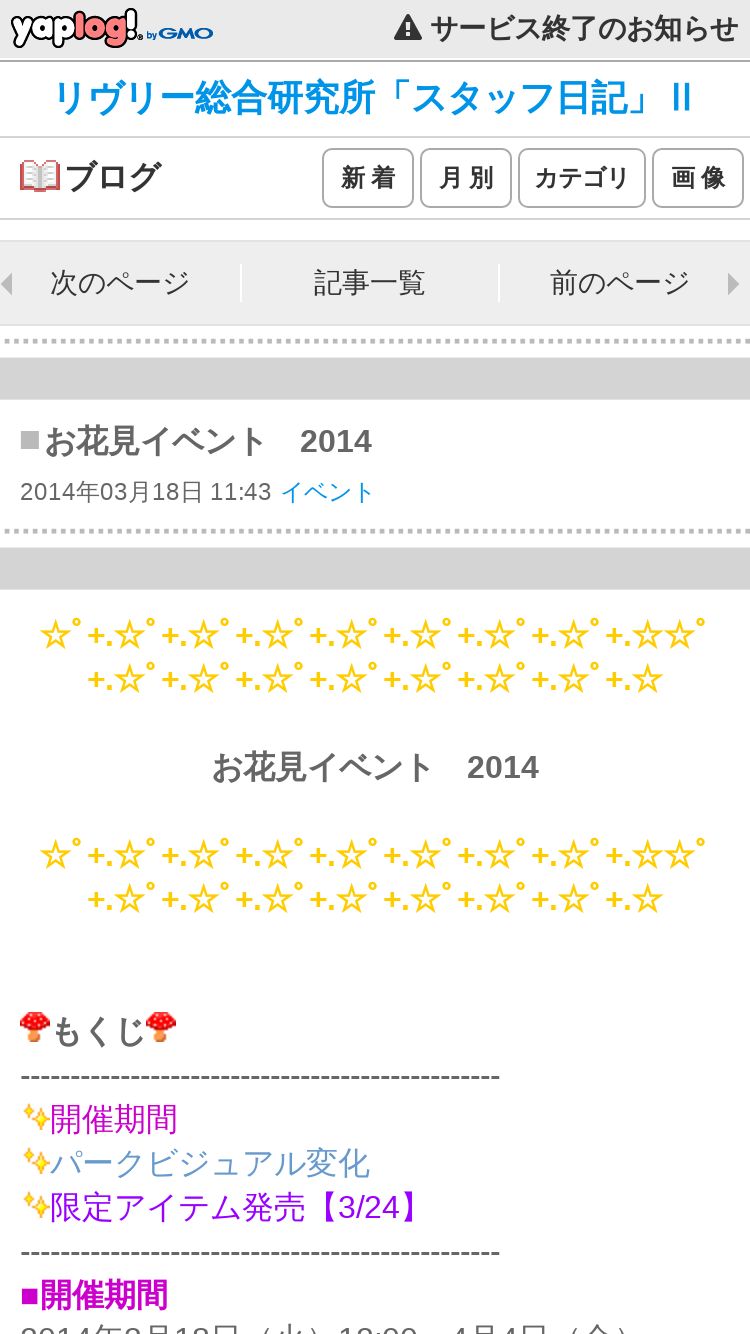The height and width of the screenshot is (1334, 750).
Task: Open the カテゴリ list
Action: (x=582, y=178)
